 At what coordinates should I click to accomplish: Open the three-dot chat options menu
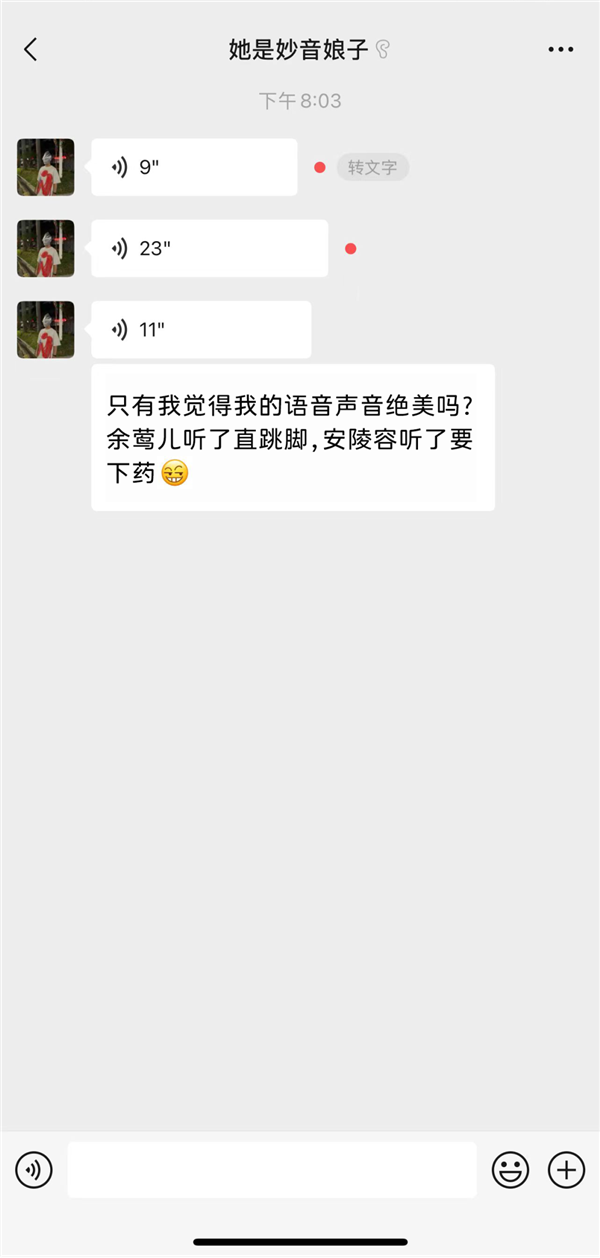pos(561,50)
